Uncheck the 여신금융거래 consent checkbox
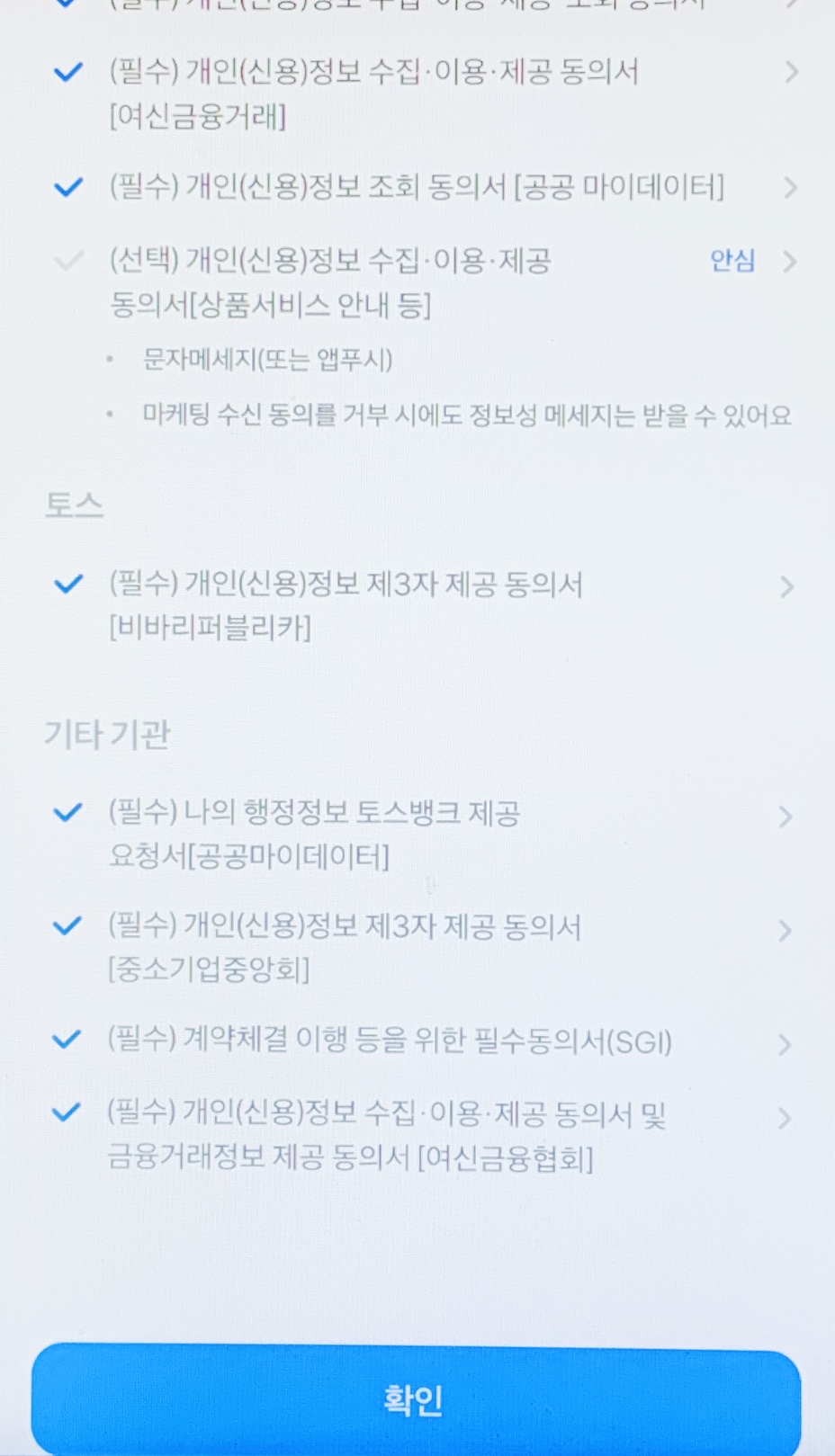Screen dimensions: 835x1456 click(68, 72)
